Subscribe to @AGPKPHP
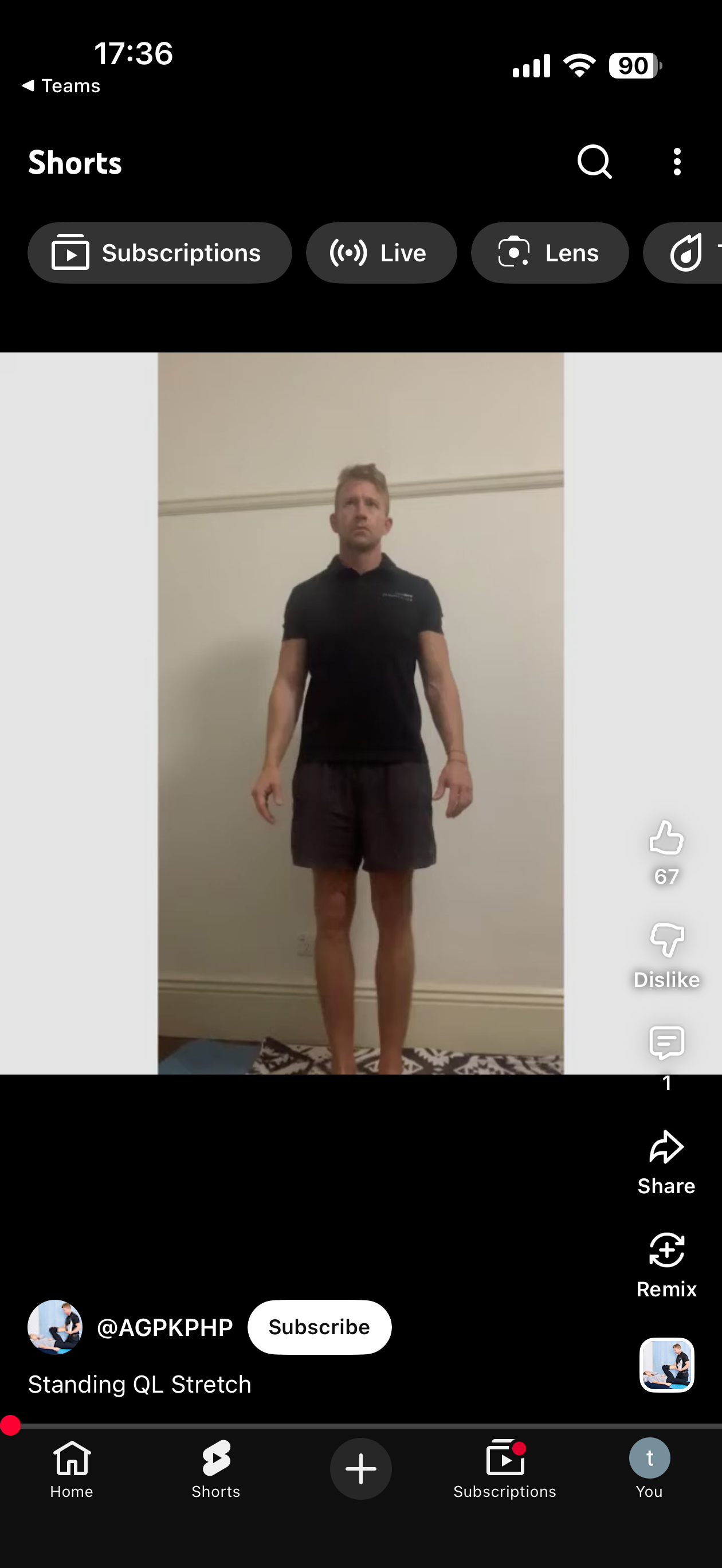This screenshot has height=1568, width=722. click(x=319, y=1327)
